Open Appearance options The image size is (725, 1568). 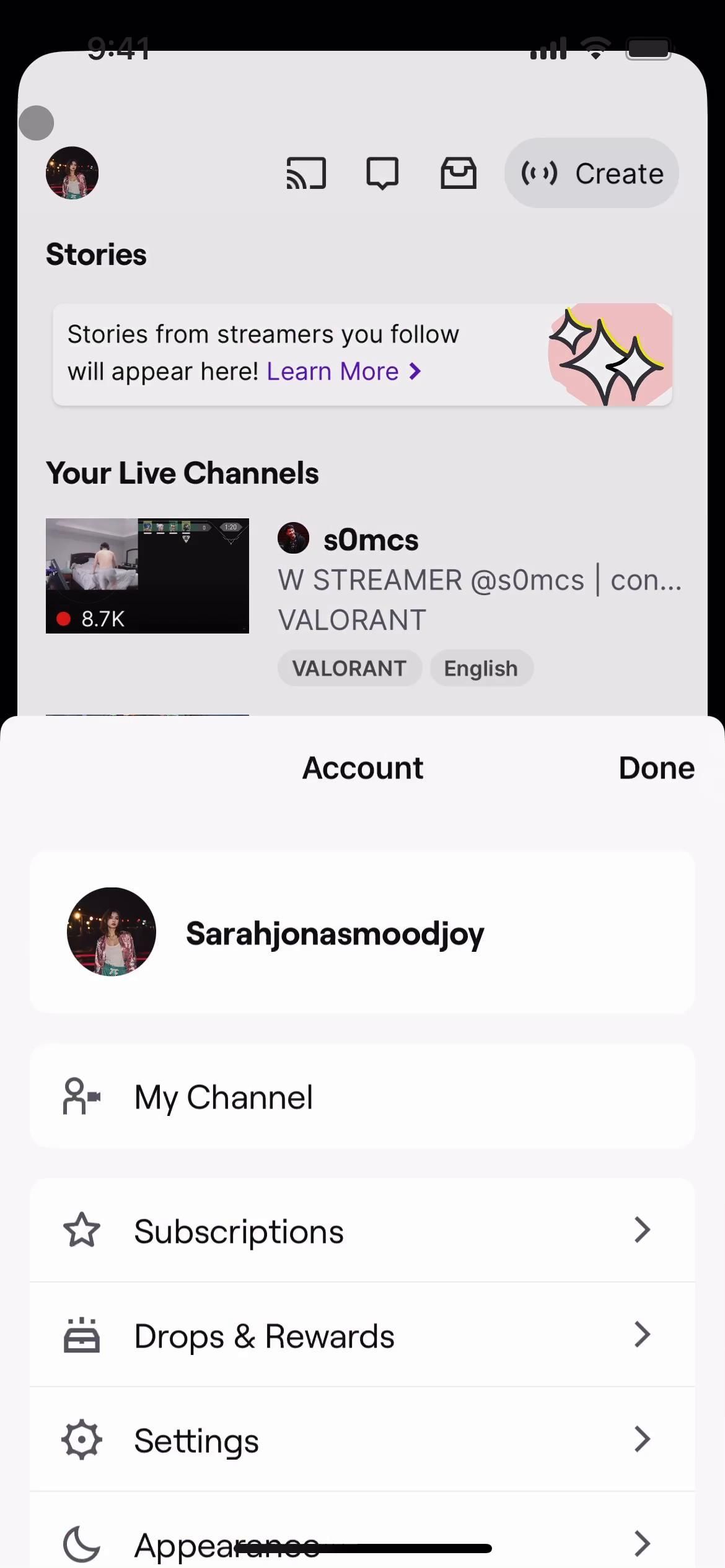coord(362,1542)
